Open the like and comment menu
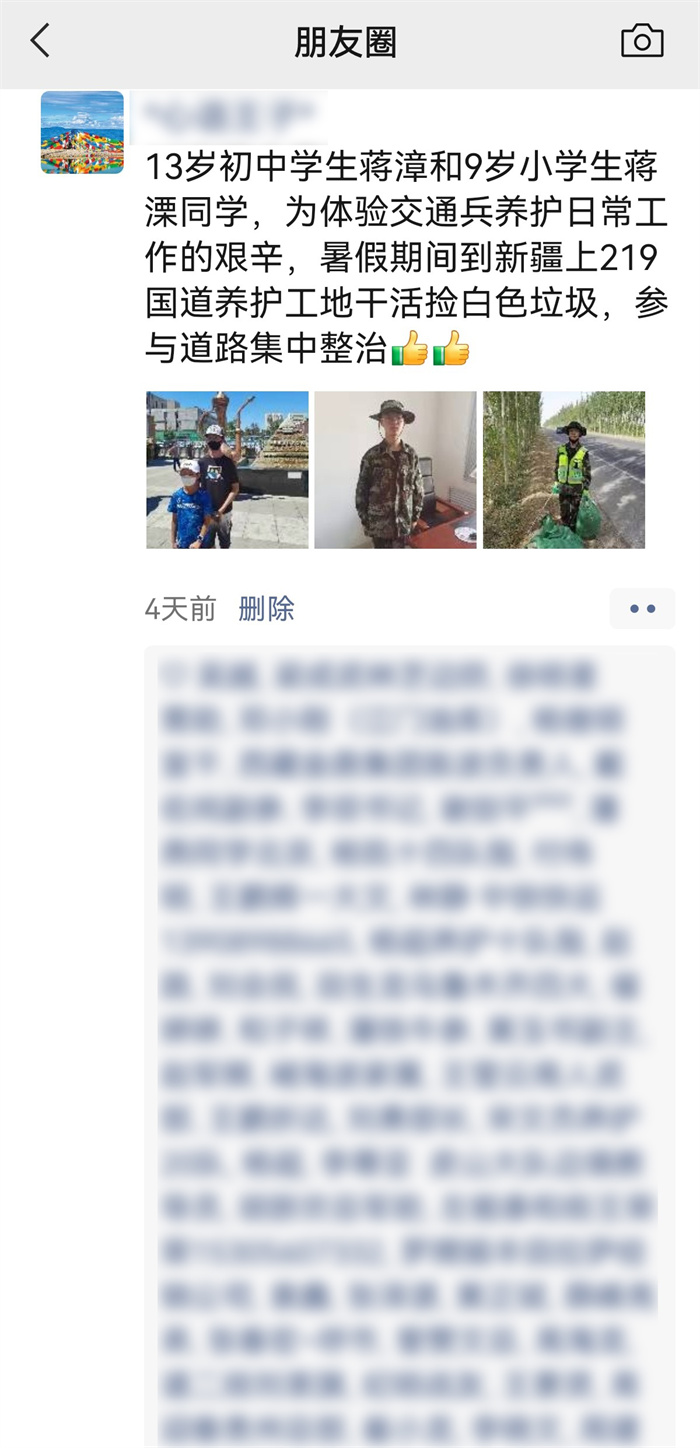 click(642, 609)
